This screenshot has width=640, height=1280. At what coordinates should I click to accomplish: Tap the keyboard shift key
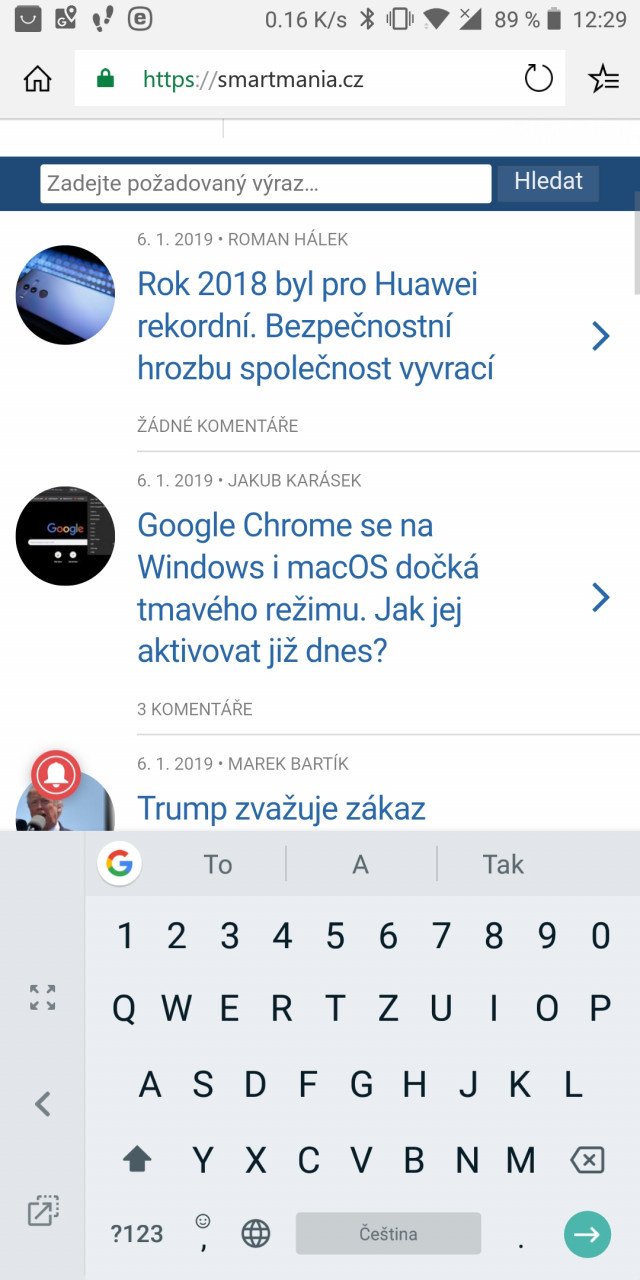click(137, 1160)
